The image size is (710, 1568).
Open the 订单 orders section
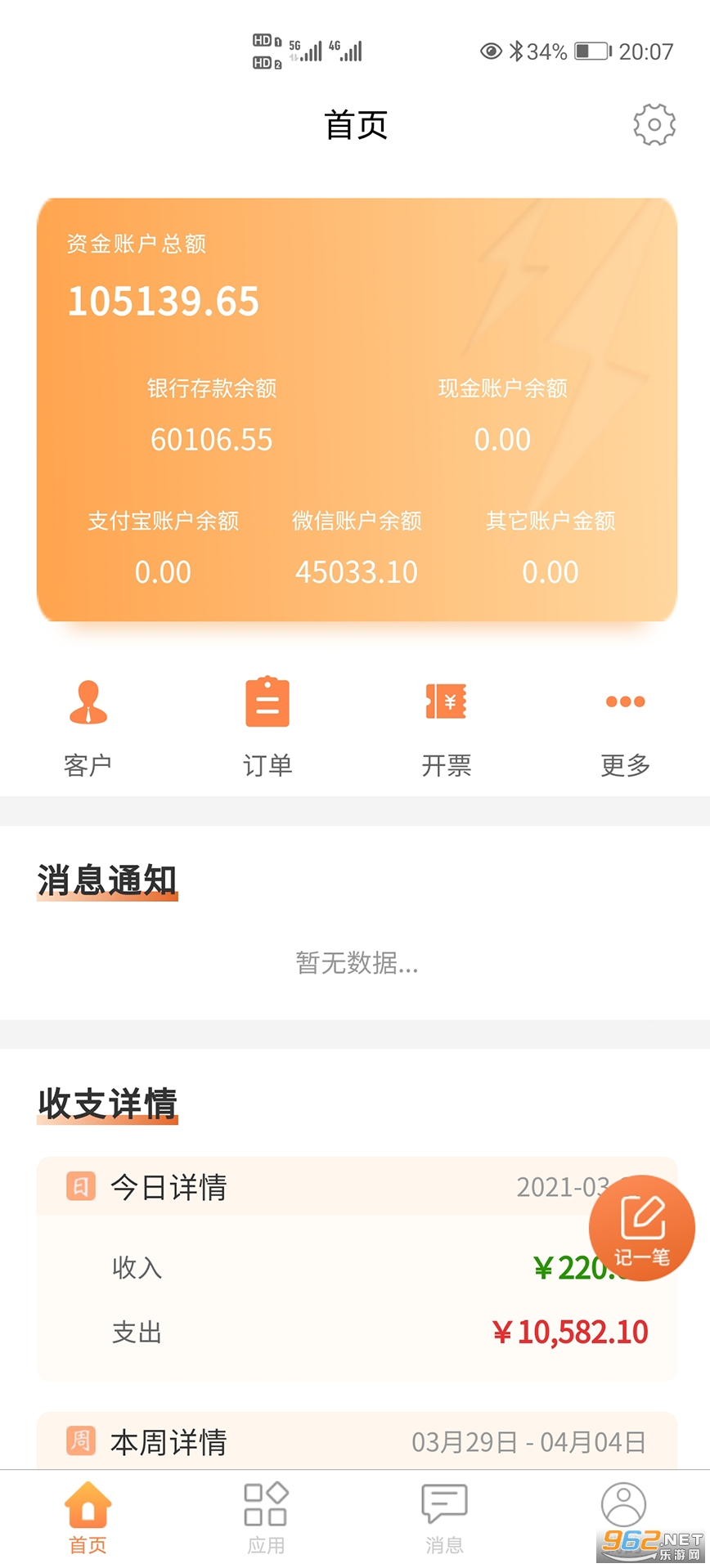(x=267, y=725)
